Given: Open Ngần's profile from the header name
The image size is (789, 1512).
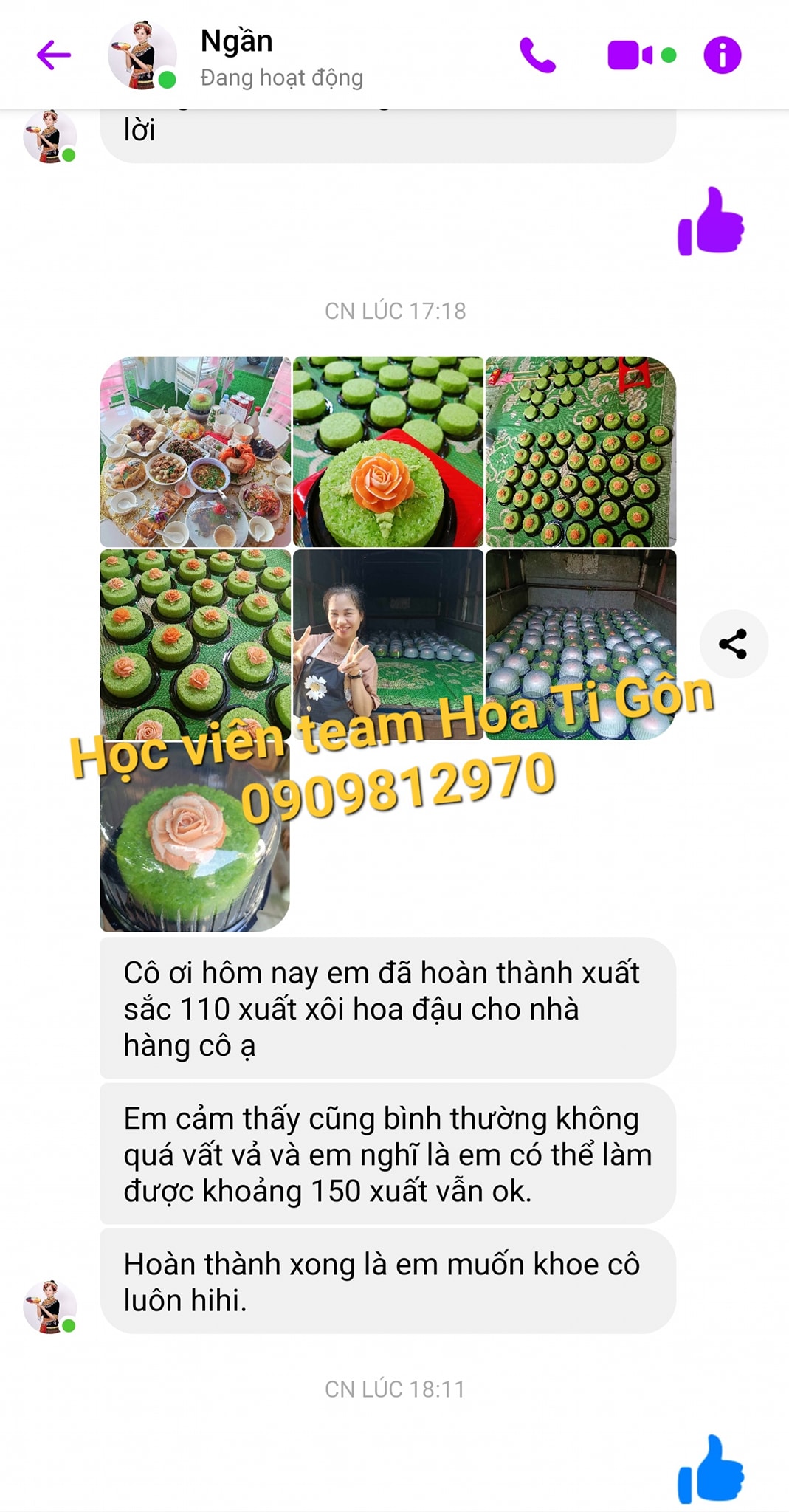Looking at the screenshot, I should coord(237,41).
